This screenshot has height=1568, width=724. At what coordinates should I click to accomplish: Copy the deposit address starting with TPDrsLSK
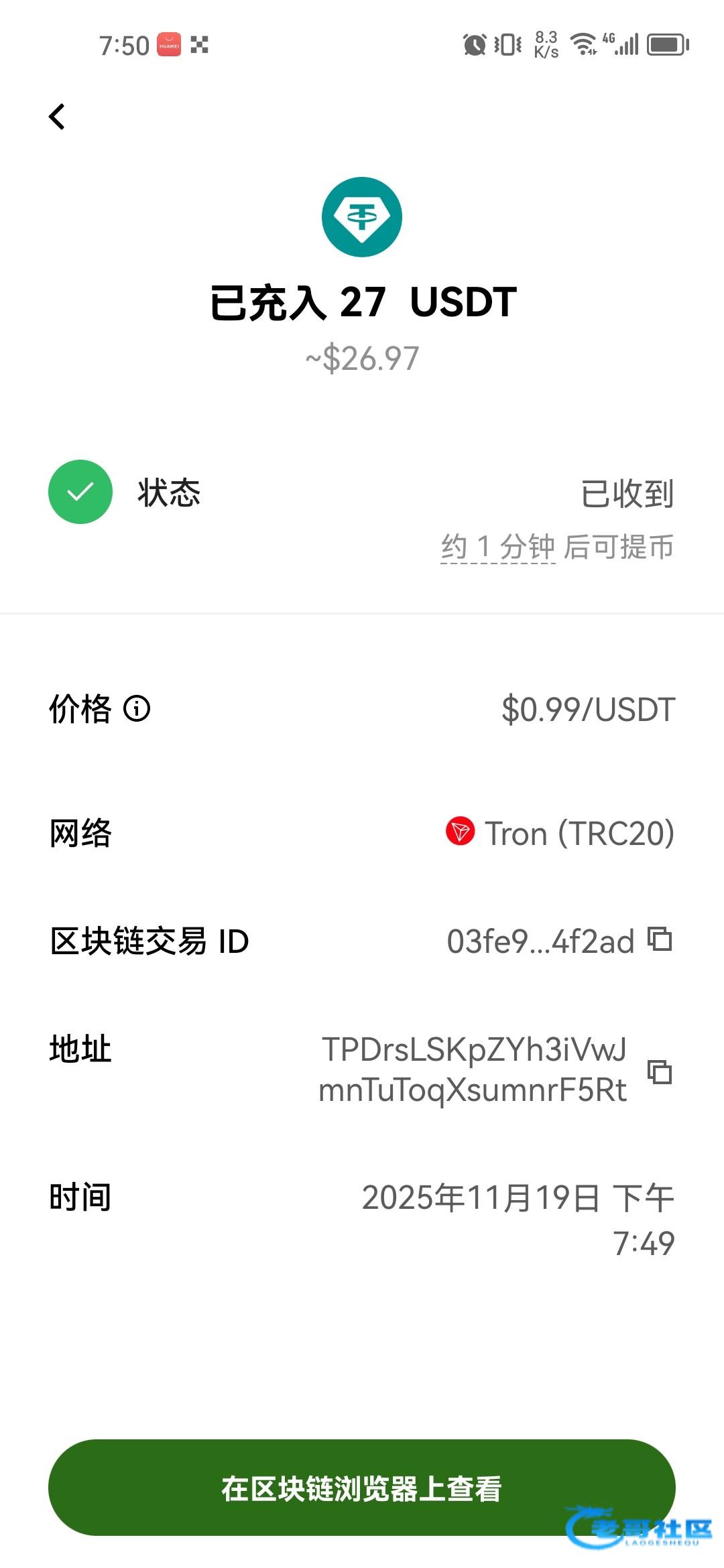pyautogui.click(x=660, y=1071)
